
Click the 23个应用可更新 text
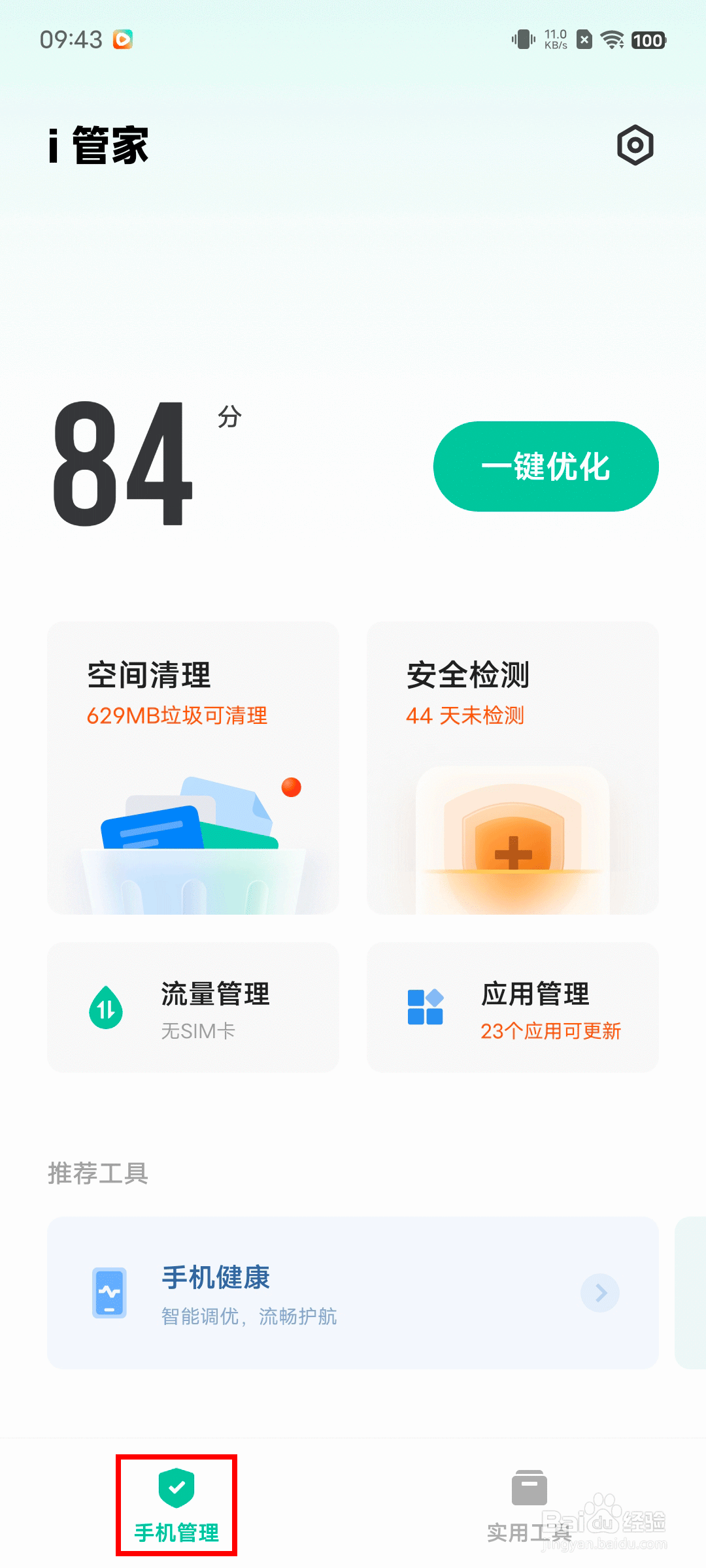click(x=551, y=1031)
